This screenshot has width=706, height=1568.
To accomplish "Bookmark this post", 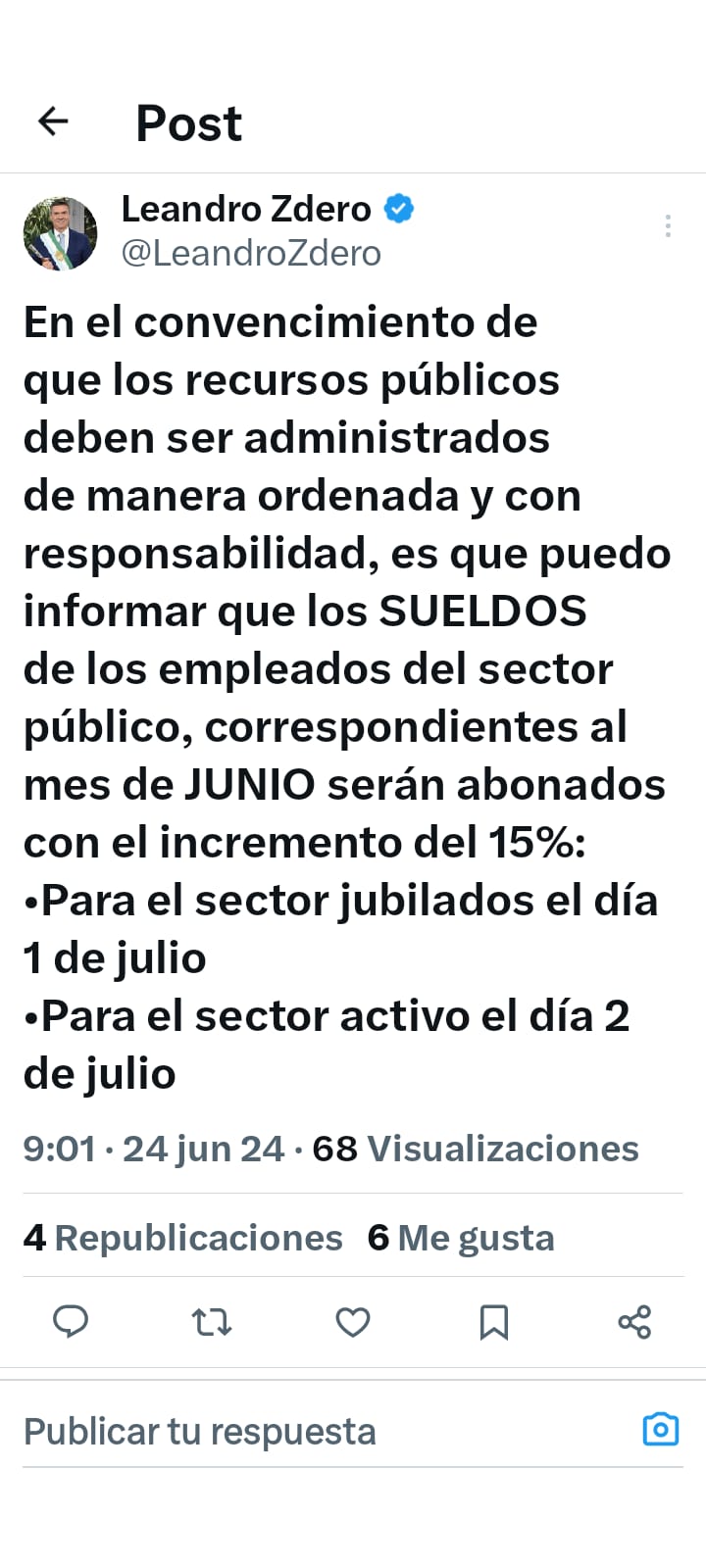I will [x=494, y=1322].
